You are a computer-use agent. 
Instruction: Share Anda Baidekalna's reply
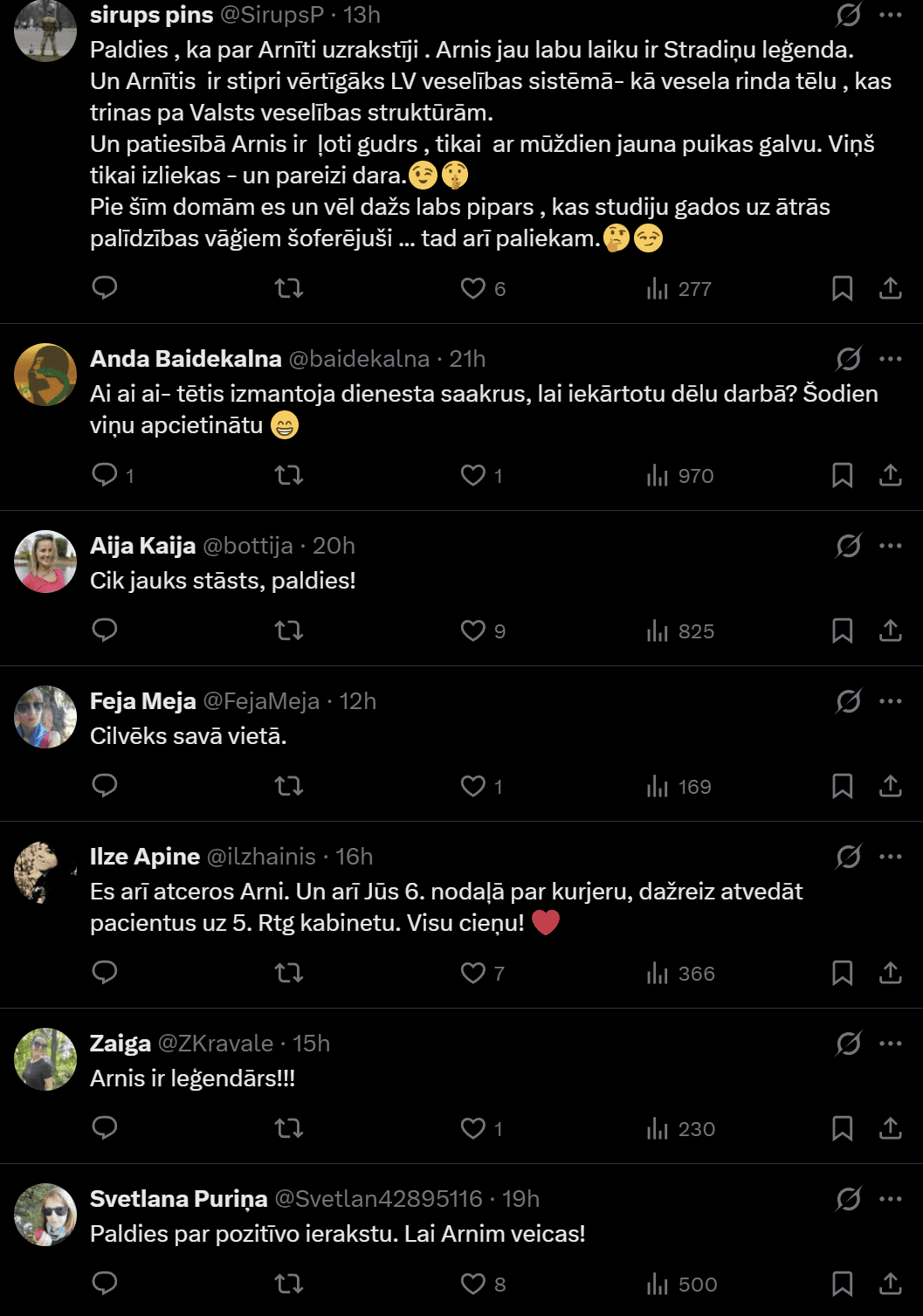pos(890,475)
